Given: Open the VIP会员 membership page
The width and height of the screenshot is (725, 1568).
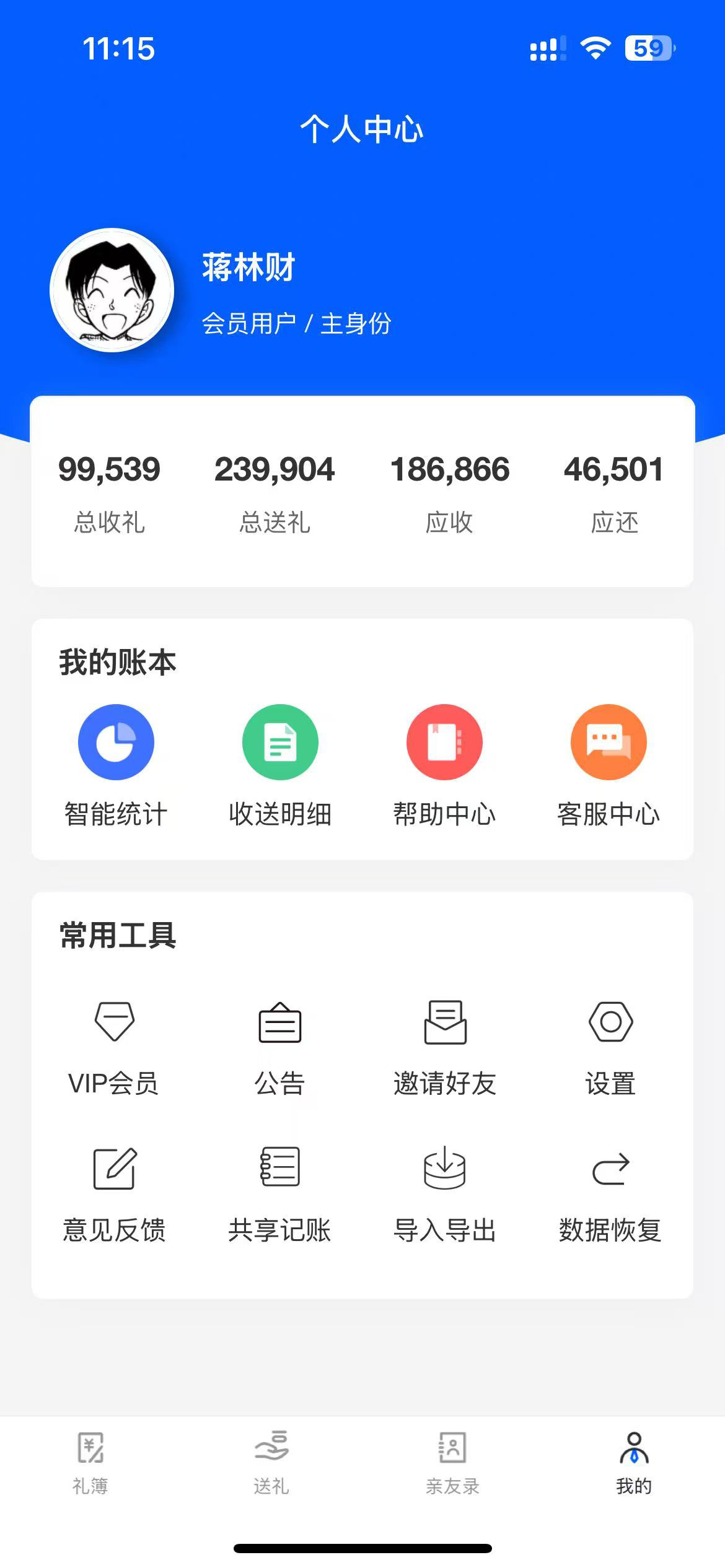Looking at the screenshot, I should [115, 1047].
